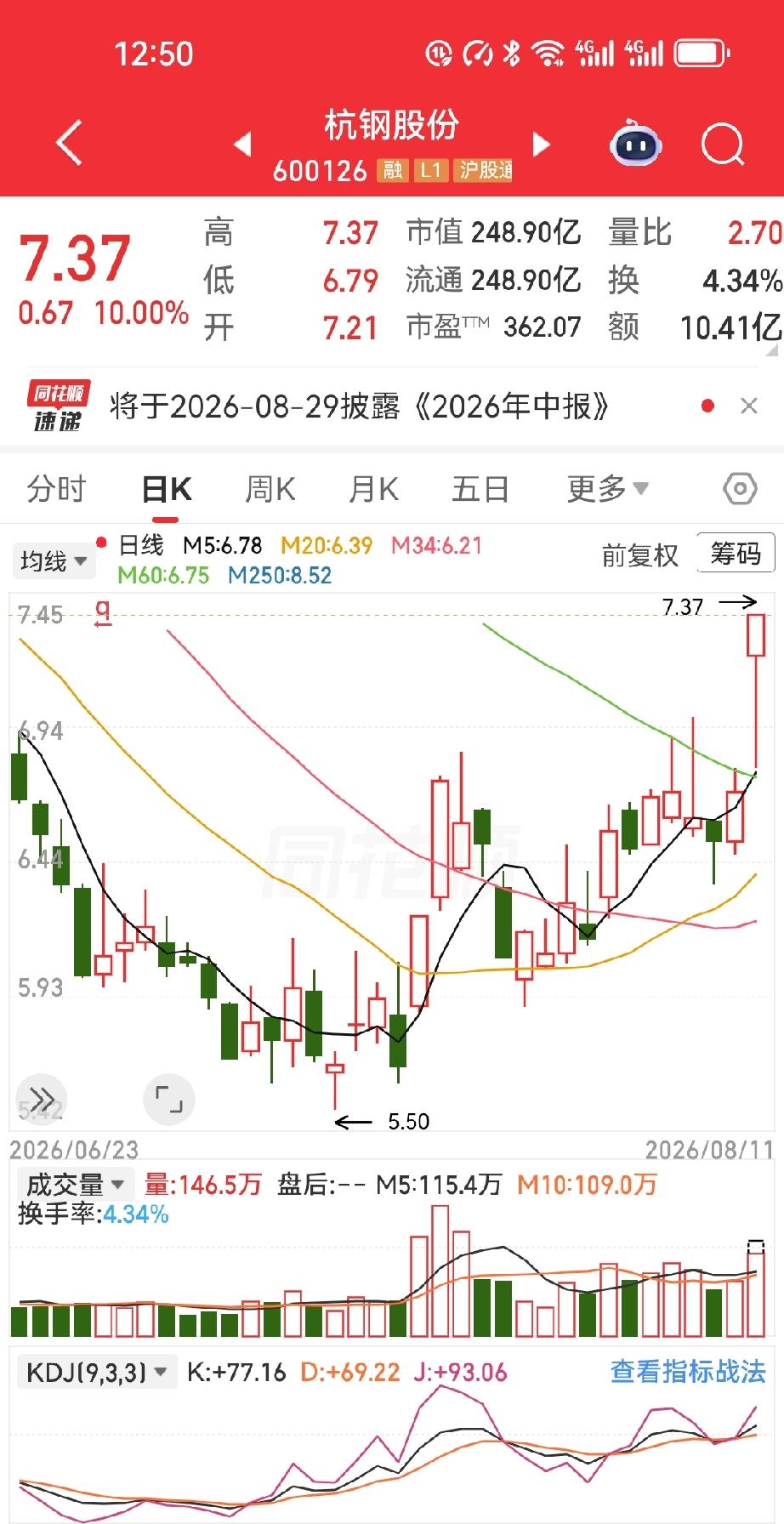Open stock search
The width and height of the screenshot is (784, 1524).
tap(723, 145)
